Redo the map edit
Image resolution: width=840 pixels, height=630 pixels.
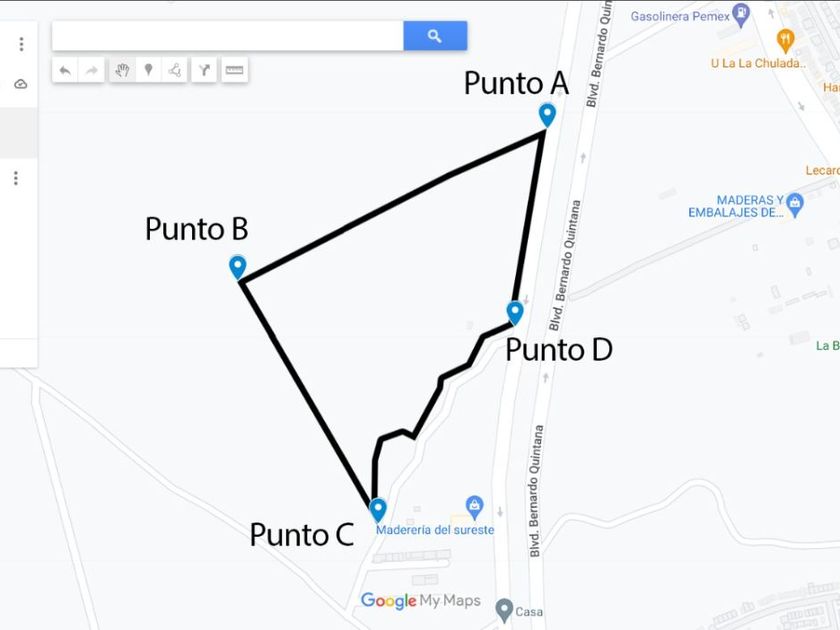92,70
